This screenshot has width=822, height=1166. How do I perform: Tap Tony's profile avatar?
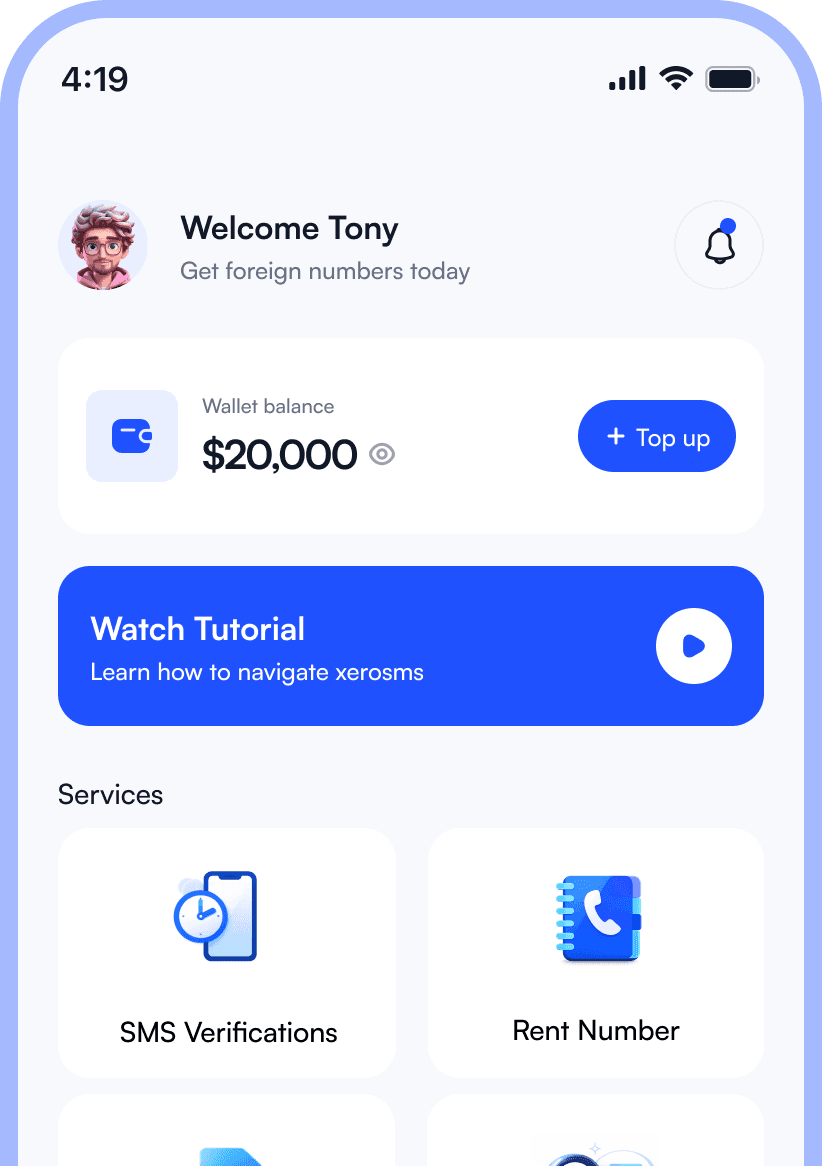[x=103, y=245]
